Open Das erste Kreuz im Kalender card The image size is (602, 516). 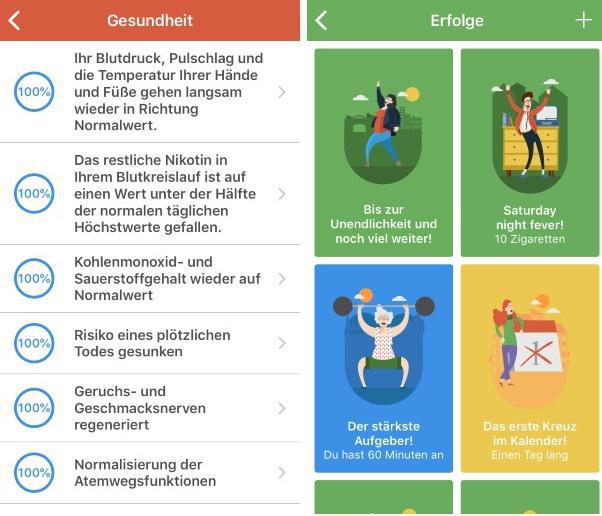pos(529,368)
